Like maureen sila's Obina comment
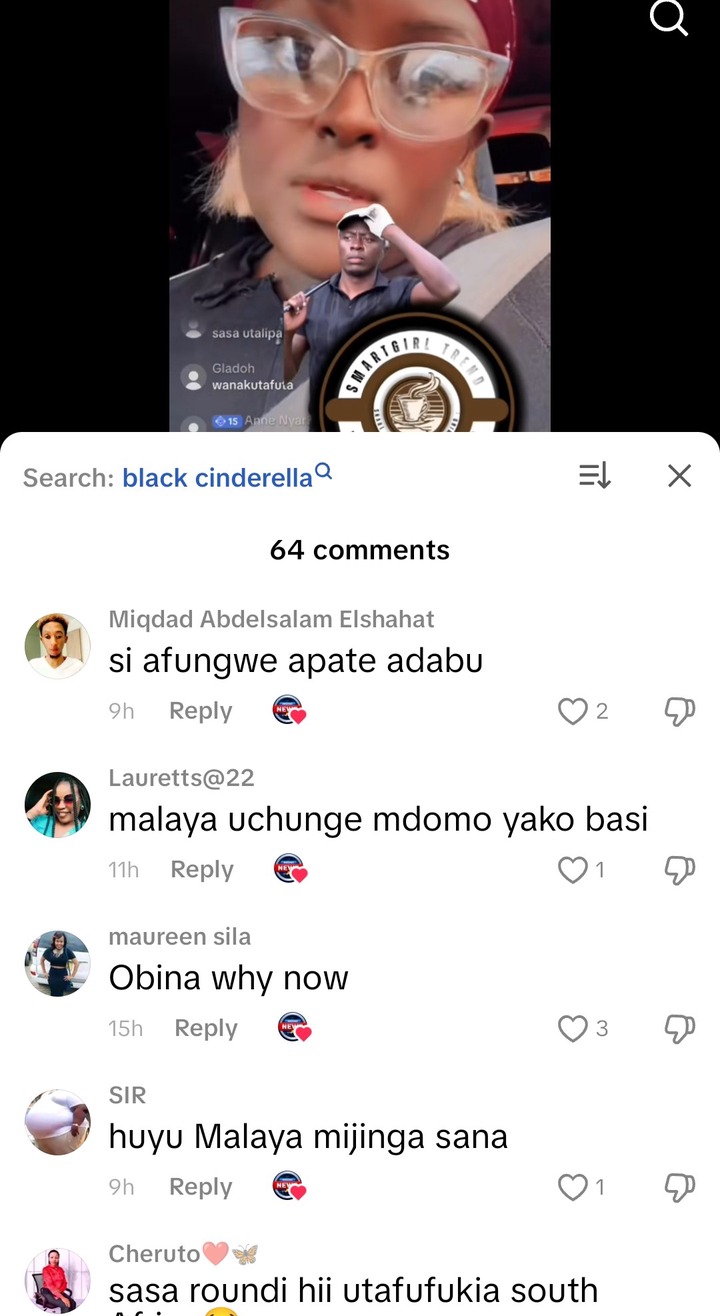720x1316 pixels. [573, 1028]
